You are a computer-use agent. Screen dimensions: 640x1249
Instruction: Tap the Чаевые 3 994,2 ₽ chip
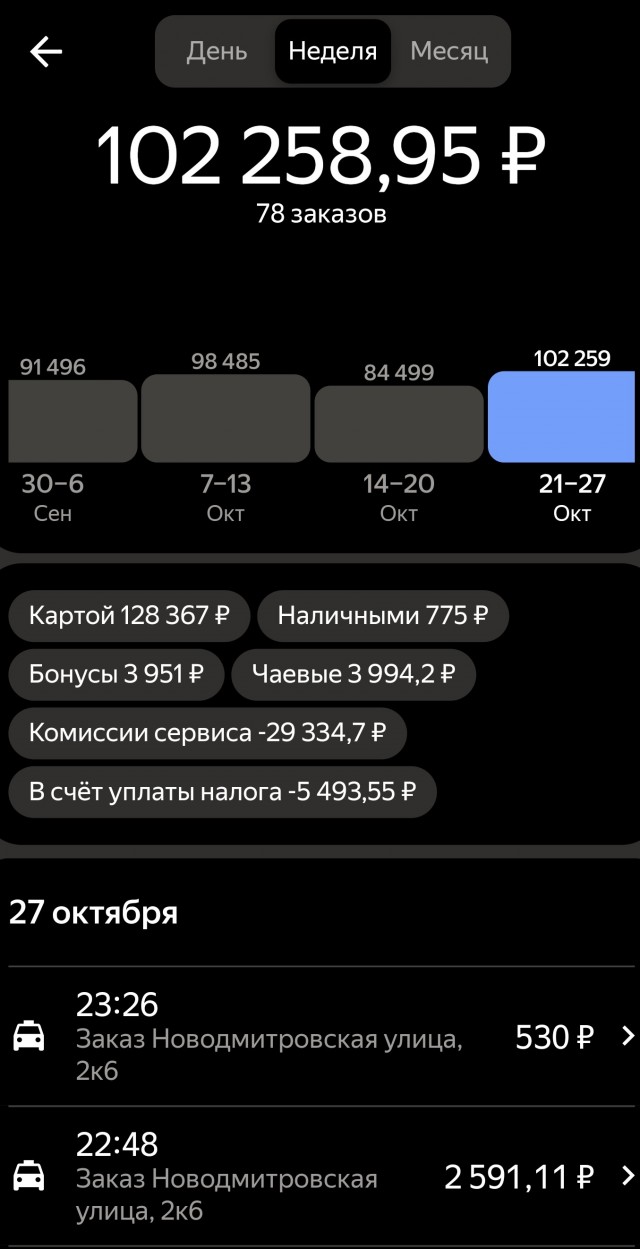point(353,674)
